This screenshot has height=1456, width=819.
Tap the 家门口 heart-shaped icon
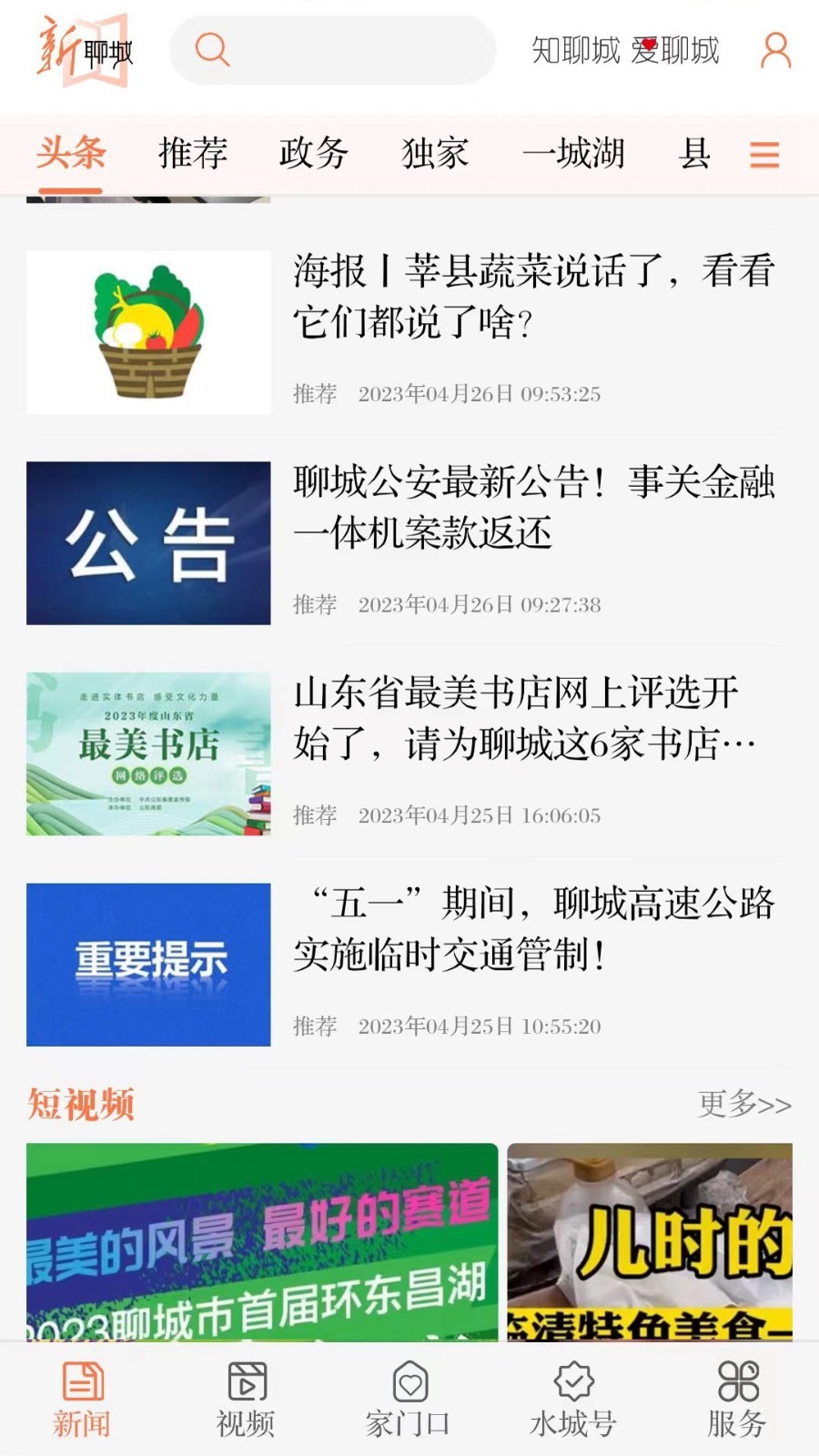coord(409,1383)
